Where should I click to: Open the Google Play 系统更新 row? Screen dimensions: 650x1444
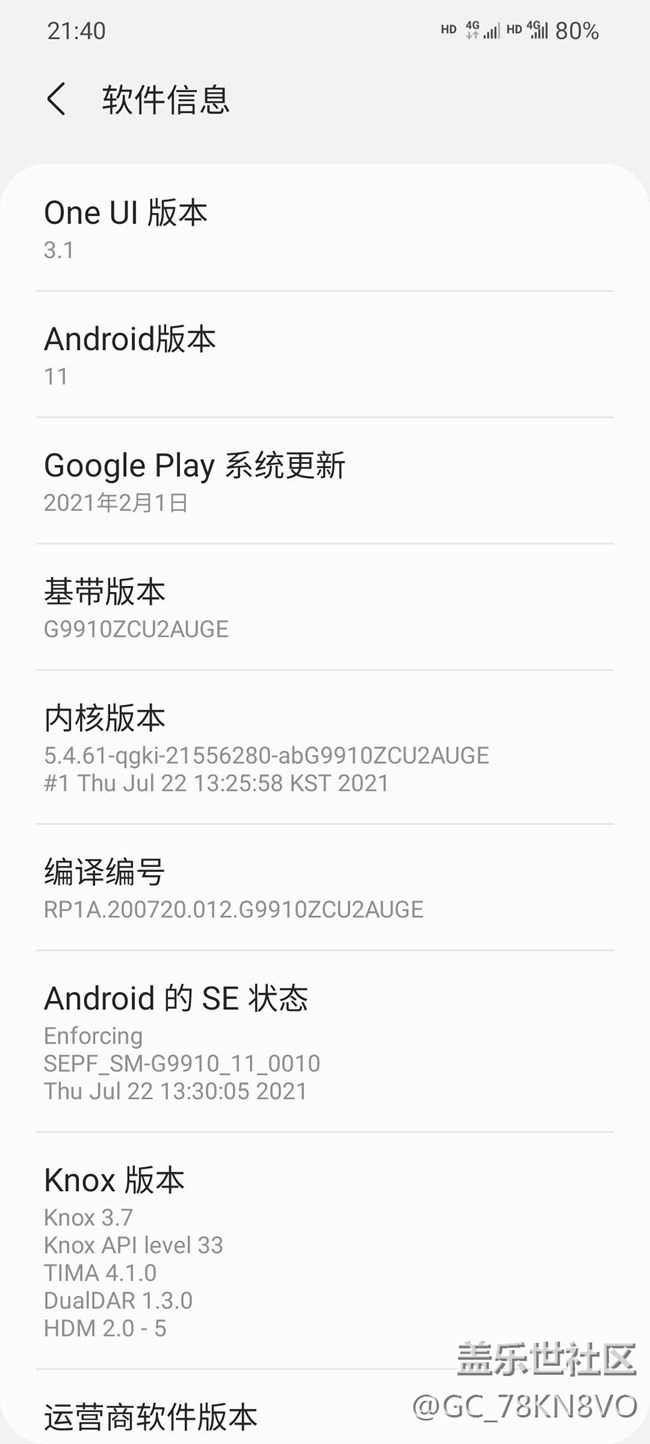324,481
